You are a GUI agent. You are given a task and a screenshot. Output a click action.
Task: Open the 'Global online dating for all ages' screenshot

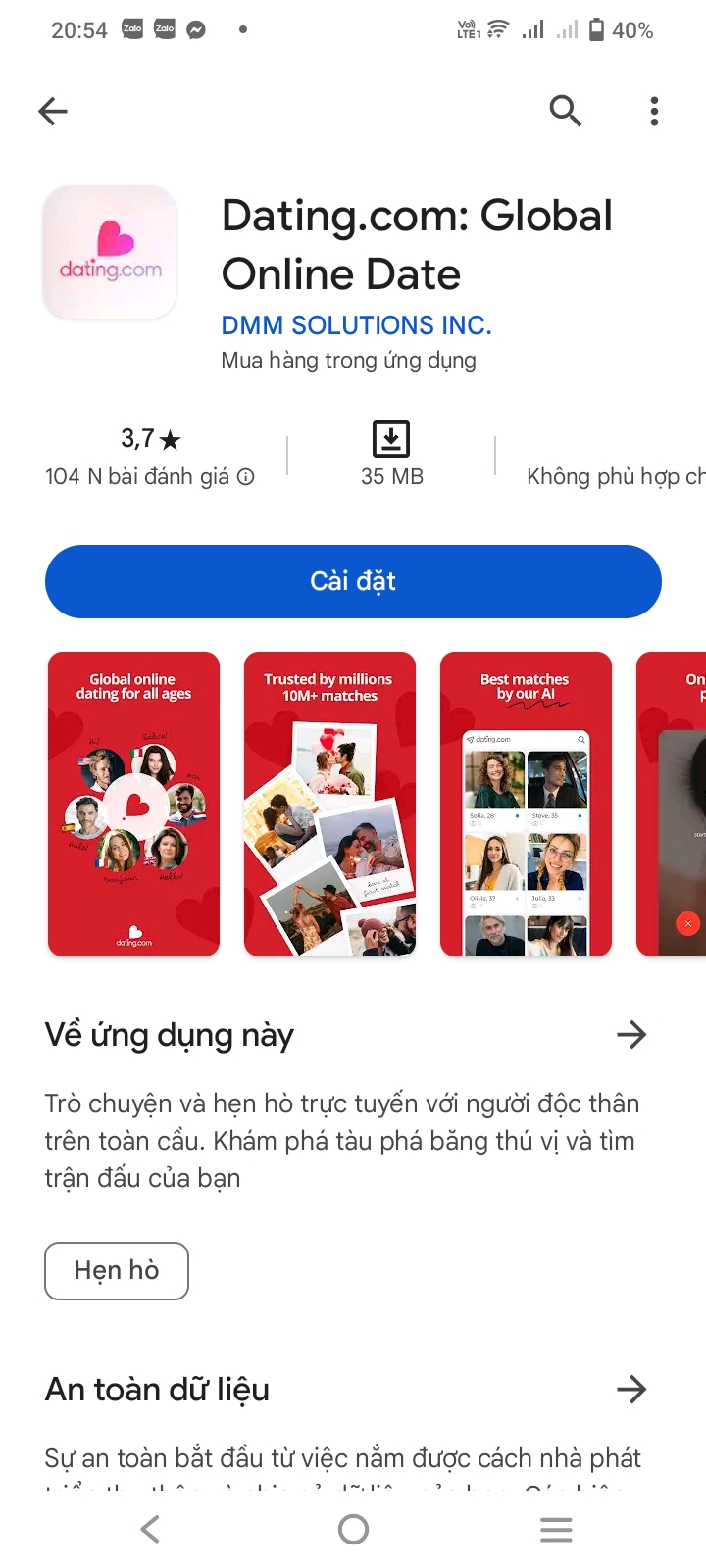(x=133, y=804)
